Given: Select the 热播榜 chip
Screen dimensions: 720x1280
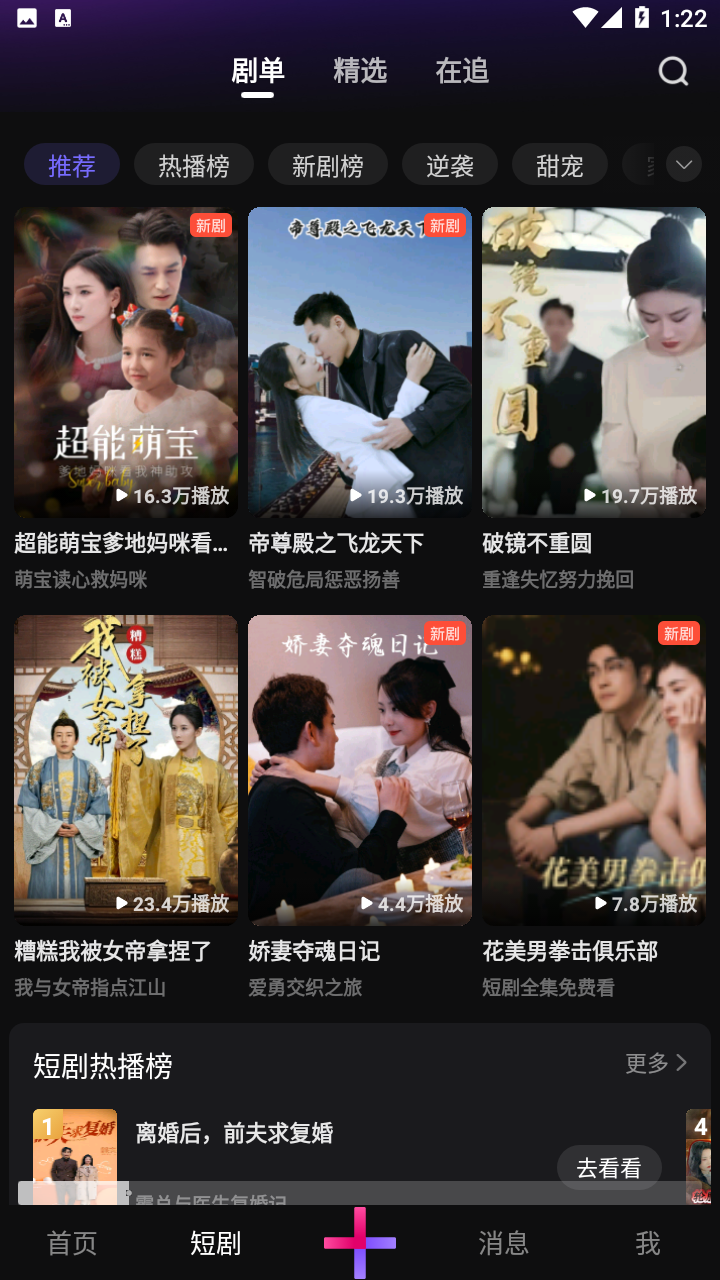Looking at the screenshot, I should [x=194, y=165].
